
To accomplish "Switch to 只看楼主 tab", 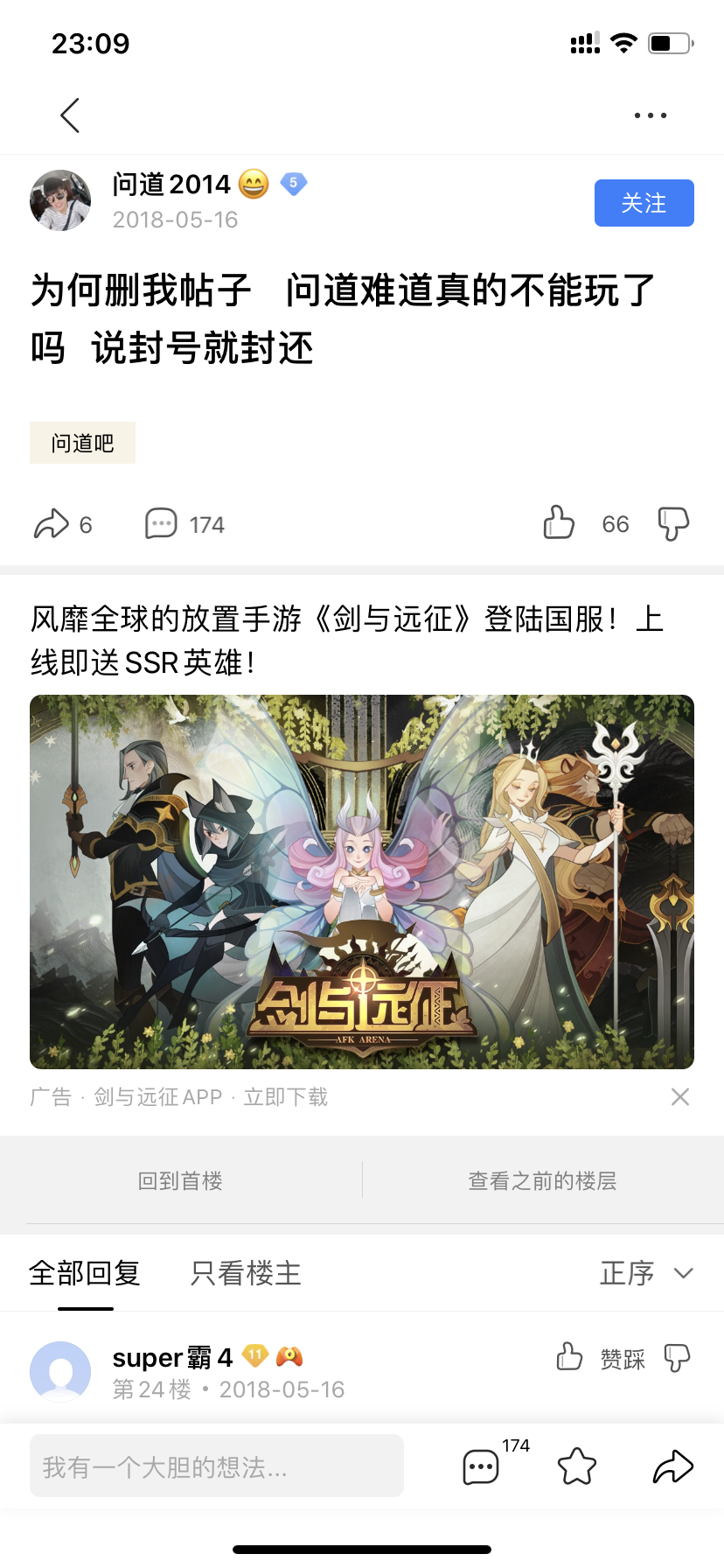I will 246,1273.
